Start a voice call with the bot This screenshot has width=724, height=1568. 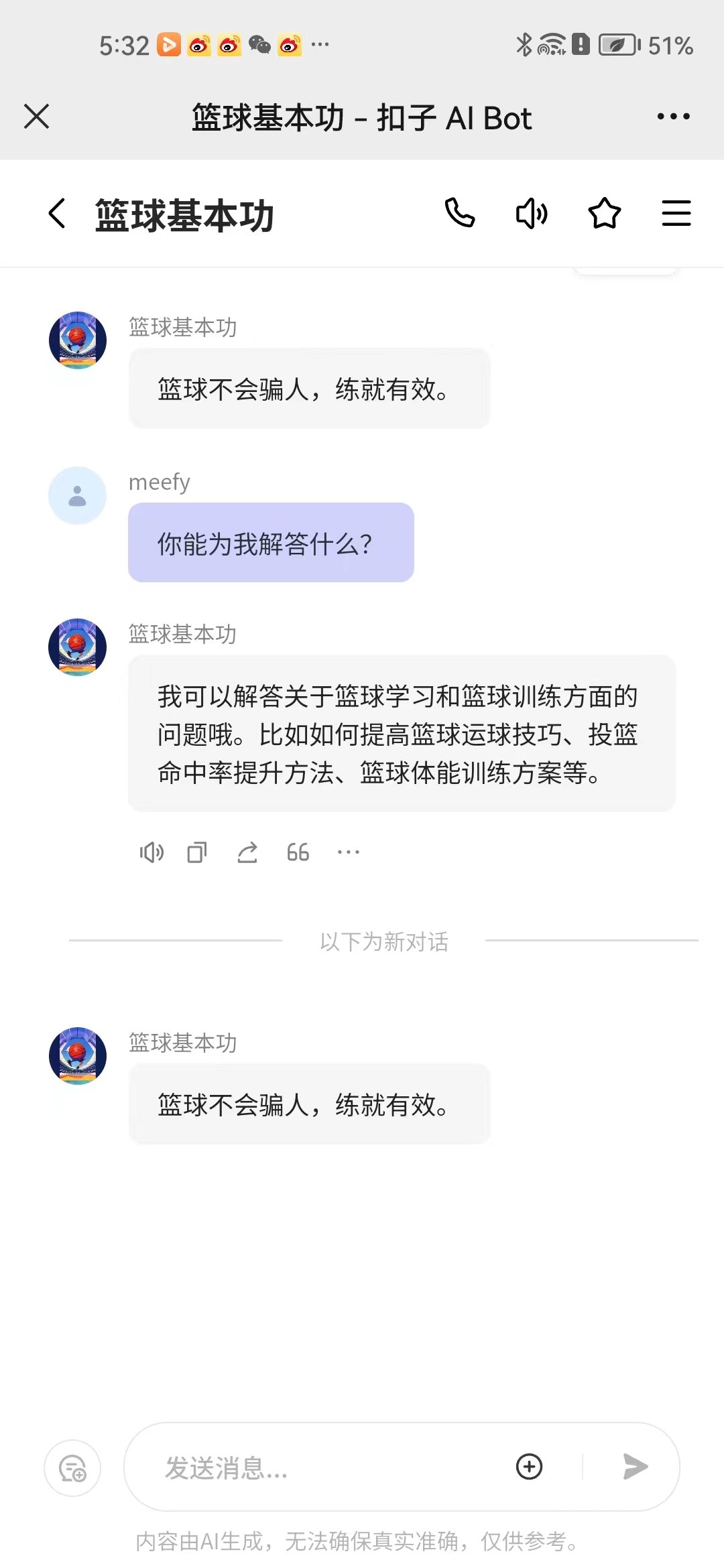click(x=460, y=214)
